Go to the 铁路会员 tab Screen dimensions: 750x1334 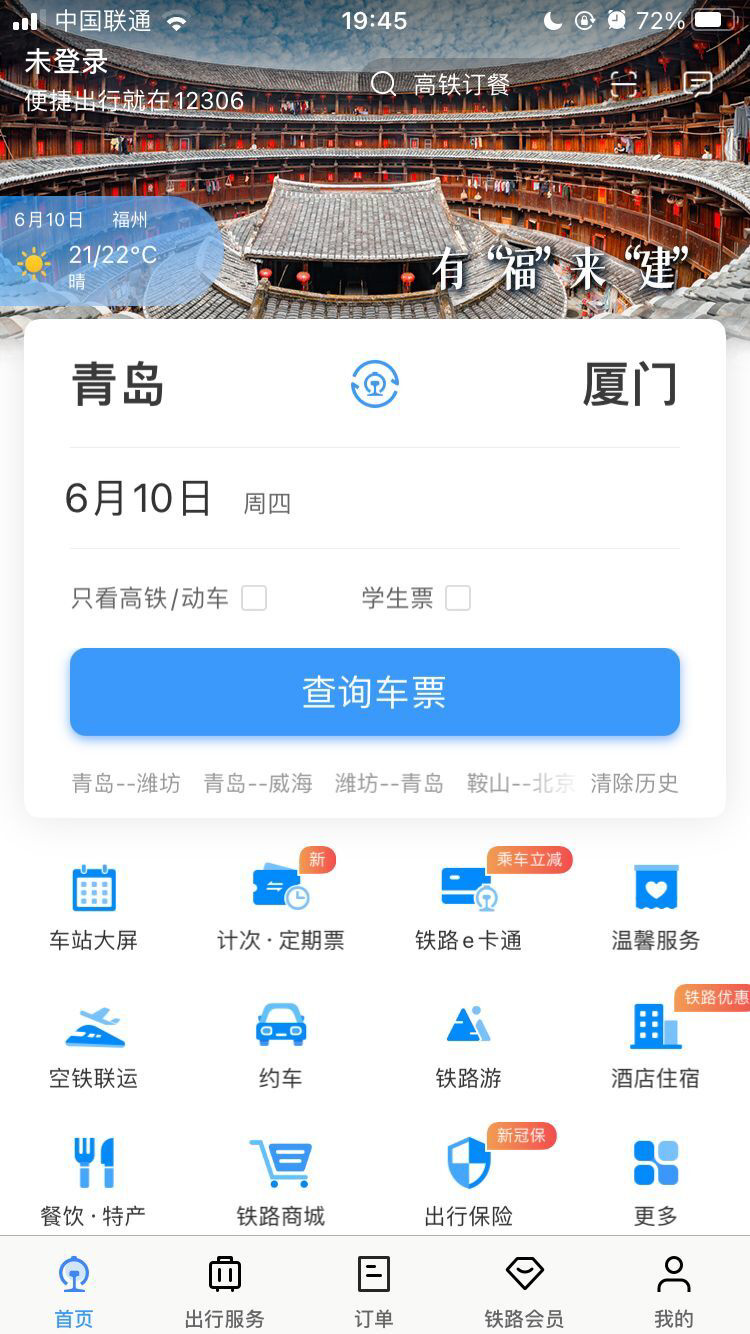[524, 1288]
